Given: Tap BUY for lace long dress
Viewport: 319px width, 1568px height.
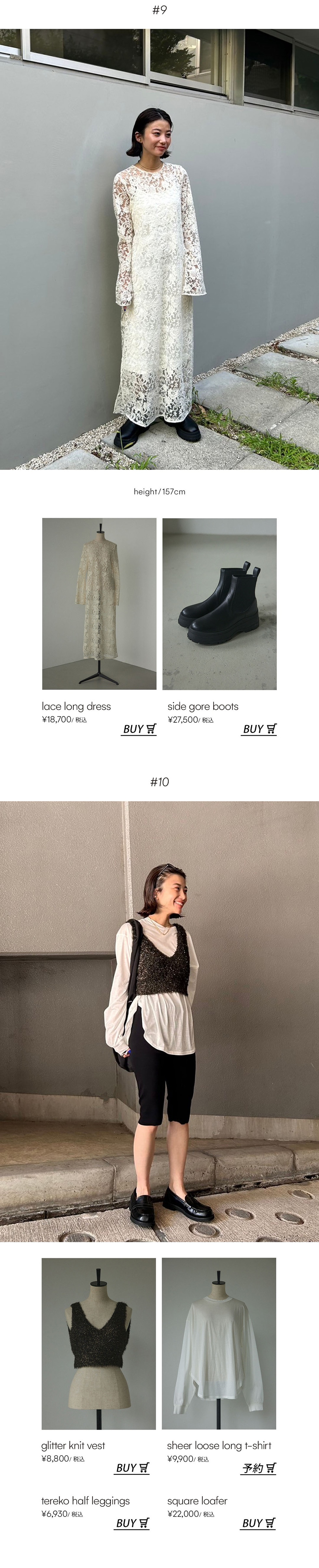Looking at the screenshot, I should (x=140, y=729).
